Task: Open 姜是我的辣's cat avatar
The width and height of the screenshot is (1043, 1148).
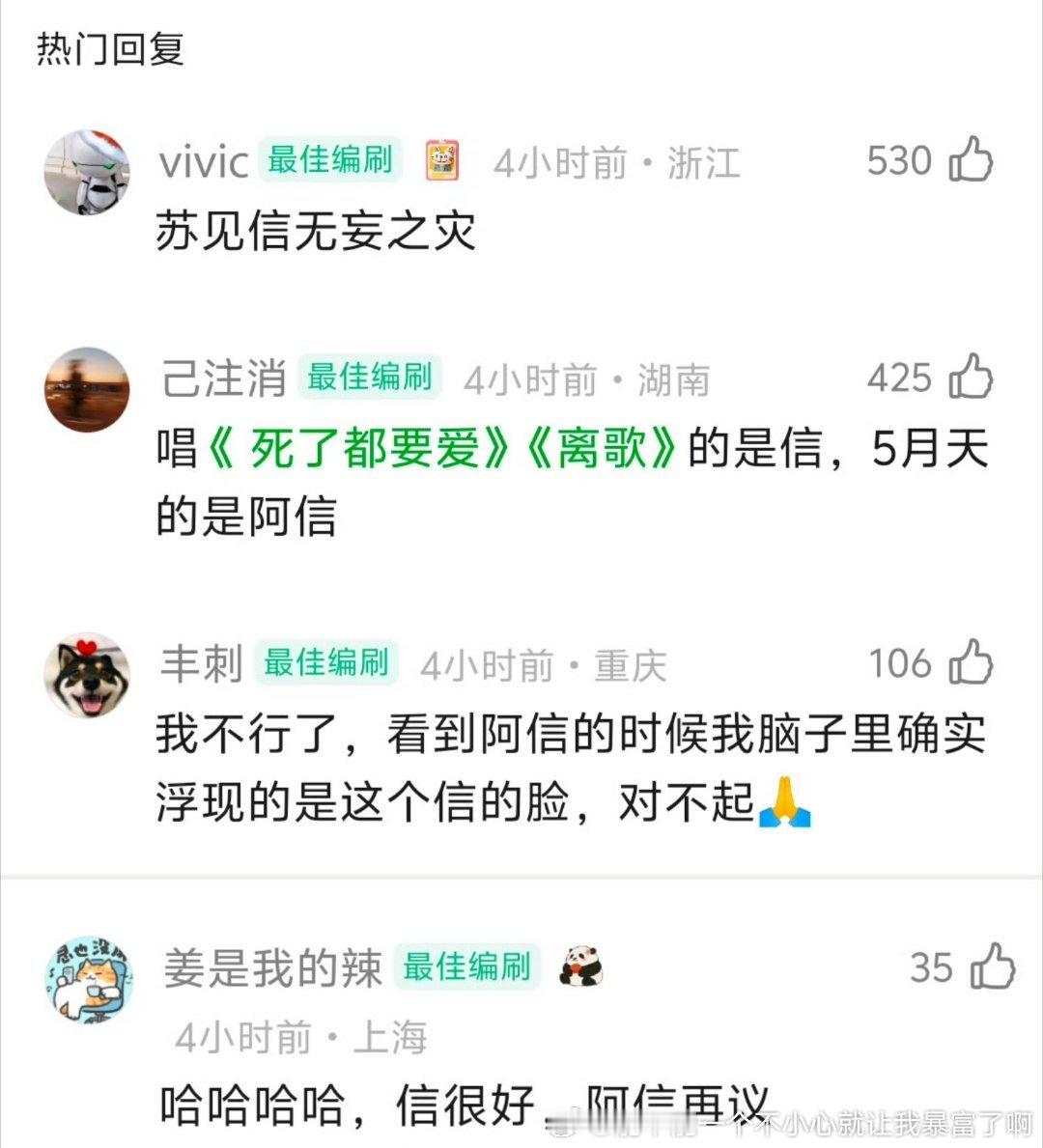Action: (90, 979)
